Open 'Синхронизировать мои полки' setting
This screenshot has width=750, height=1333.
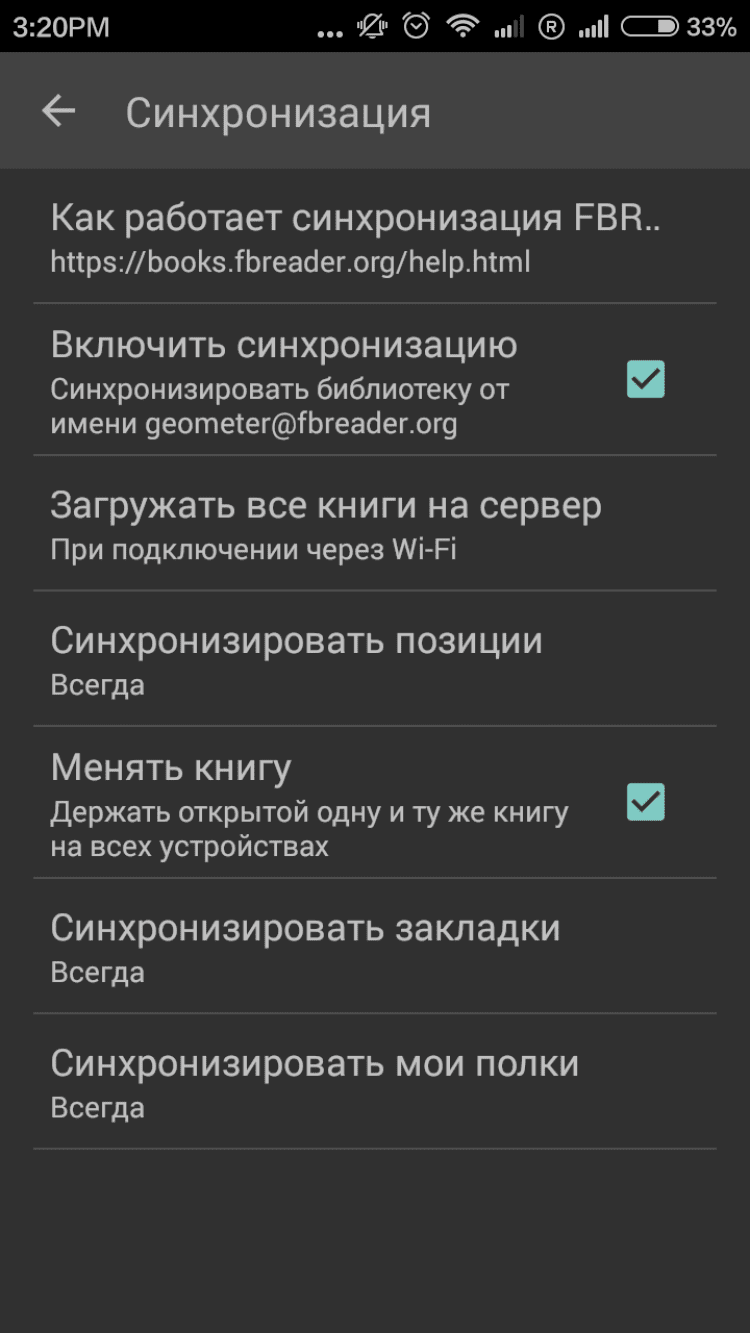(314, 1082)
